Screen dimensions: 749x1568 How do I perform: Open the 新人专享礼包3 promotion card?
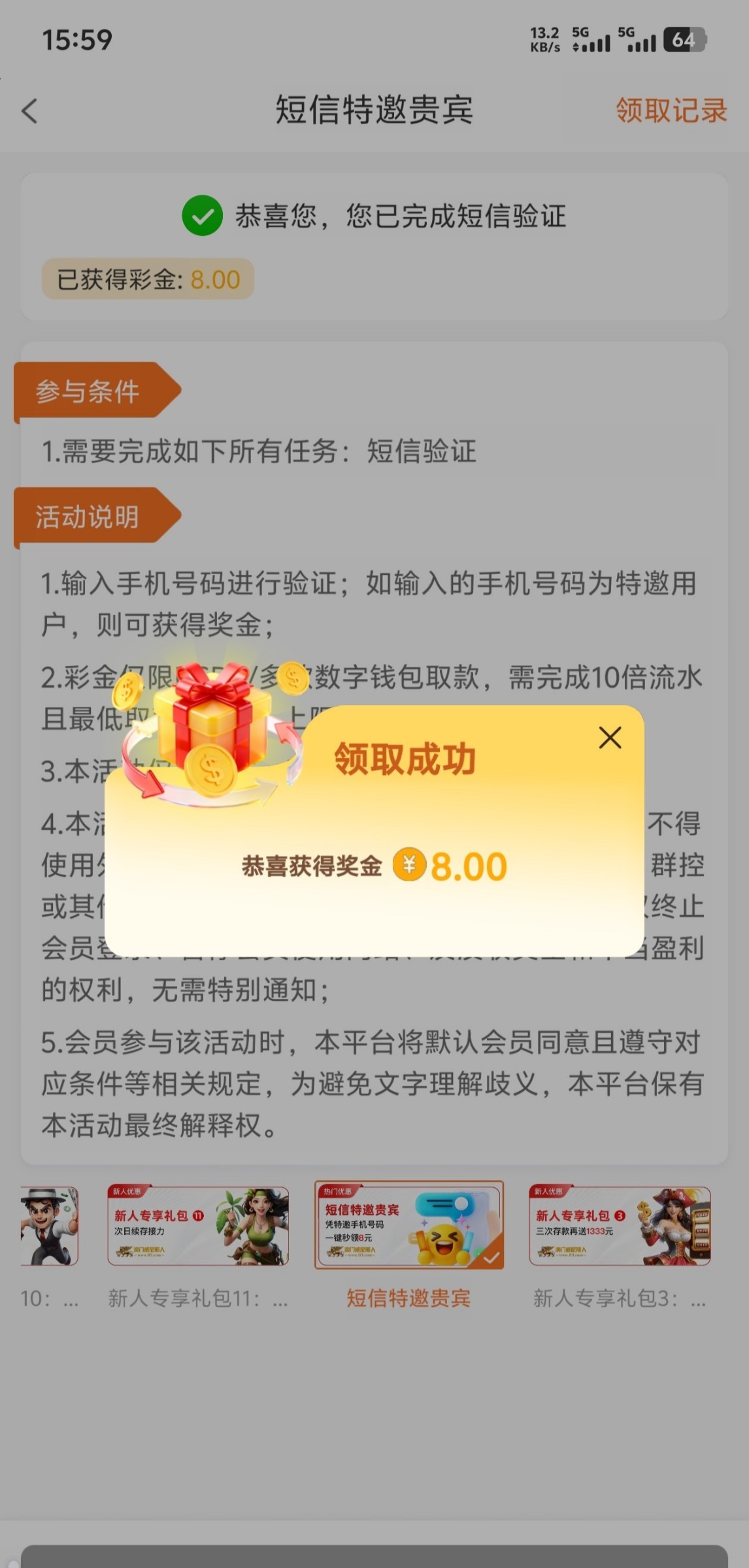click(x=620, y=1226)
